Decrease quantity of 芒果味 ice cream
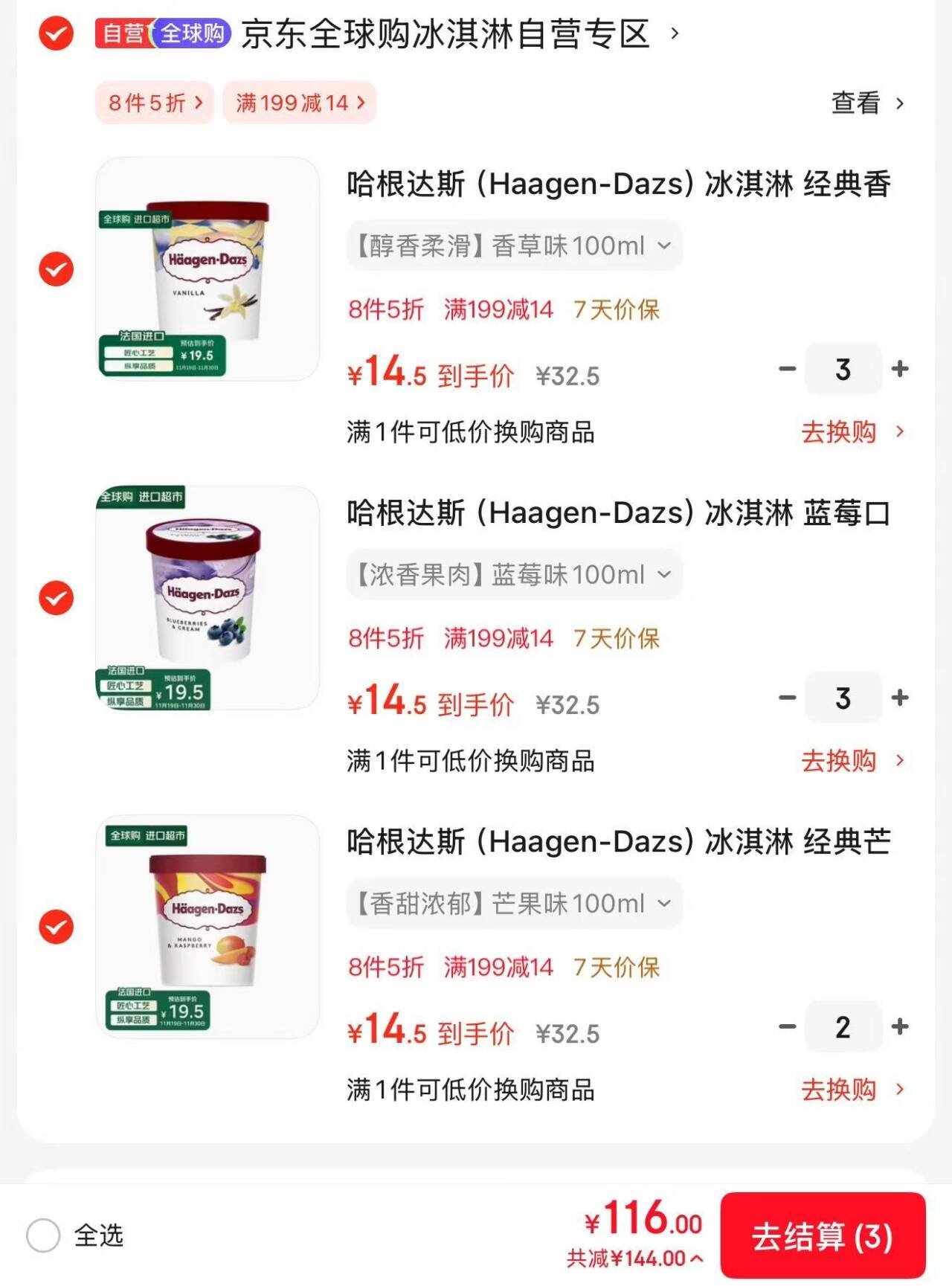Image resolution: width=952 pixels, height=1286 pixels. [787, 1026]
